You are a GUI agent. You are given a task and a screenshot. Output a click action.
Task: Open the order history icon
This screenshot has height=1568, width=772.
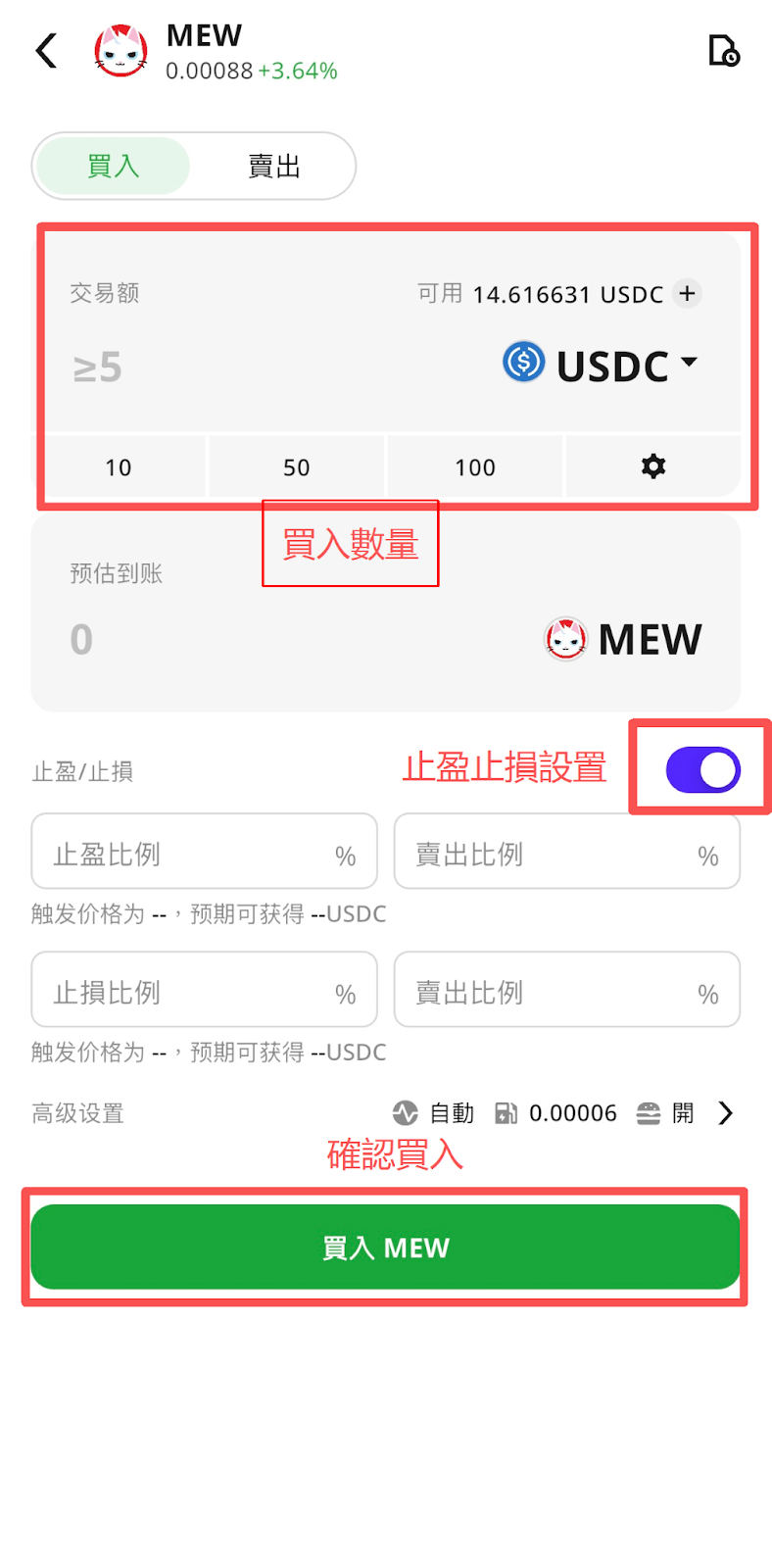click(x=723, y=50)
